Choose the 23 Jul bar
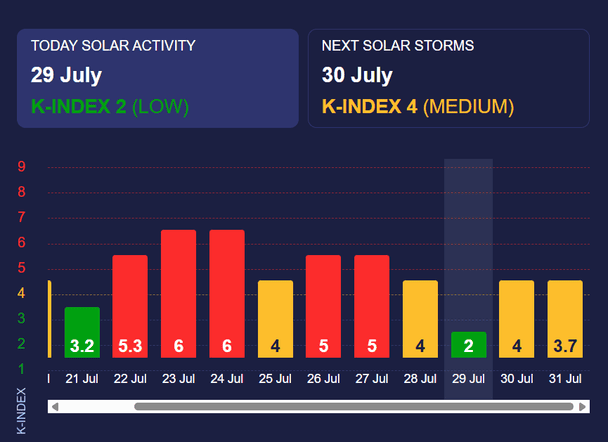The image size is (608, 442). pyautogui.click(x=178, y=294)
